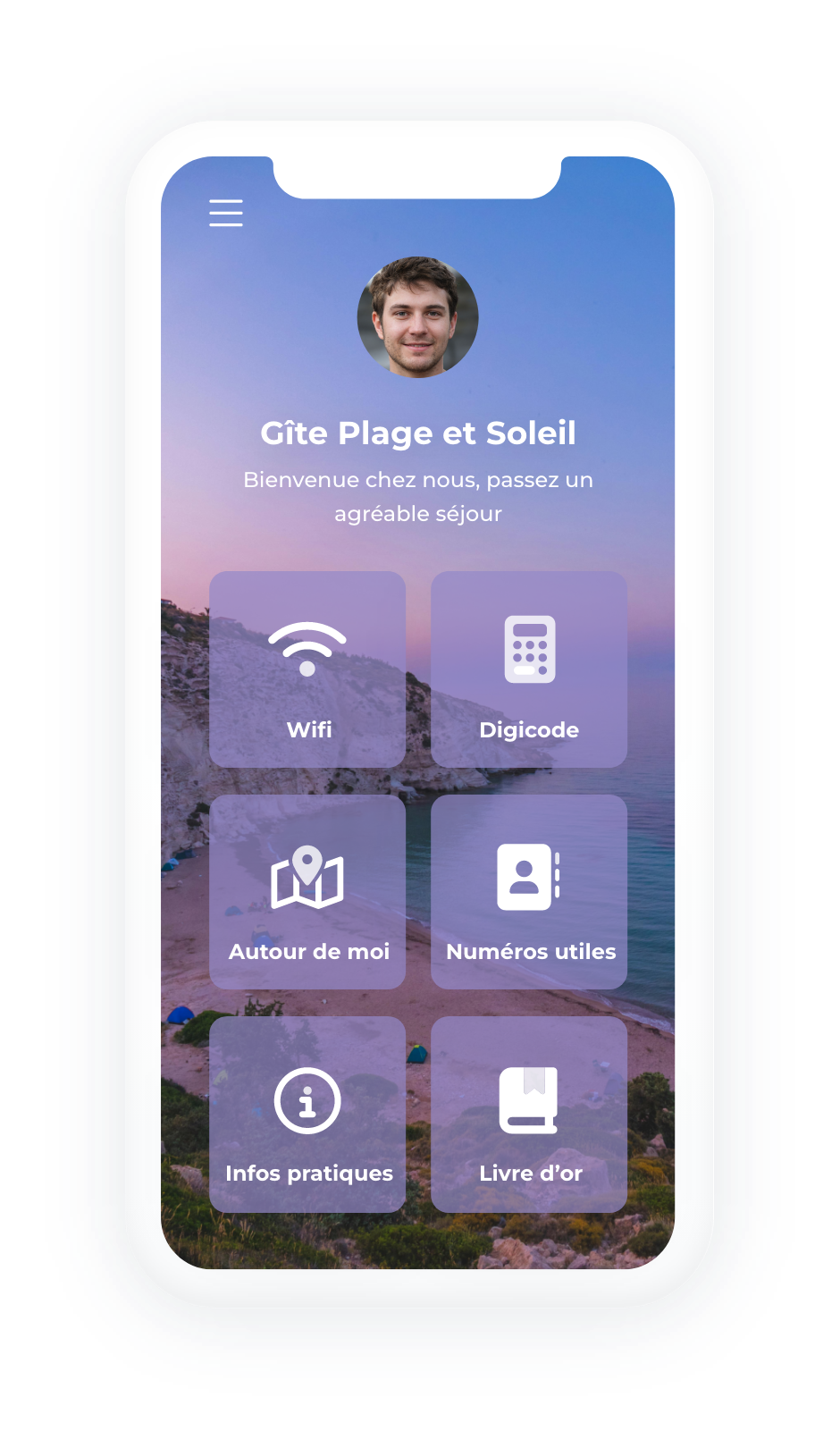
Task: Open the Autour de moi map
Action: [307, 892]
